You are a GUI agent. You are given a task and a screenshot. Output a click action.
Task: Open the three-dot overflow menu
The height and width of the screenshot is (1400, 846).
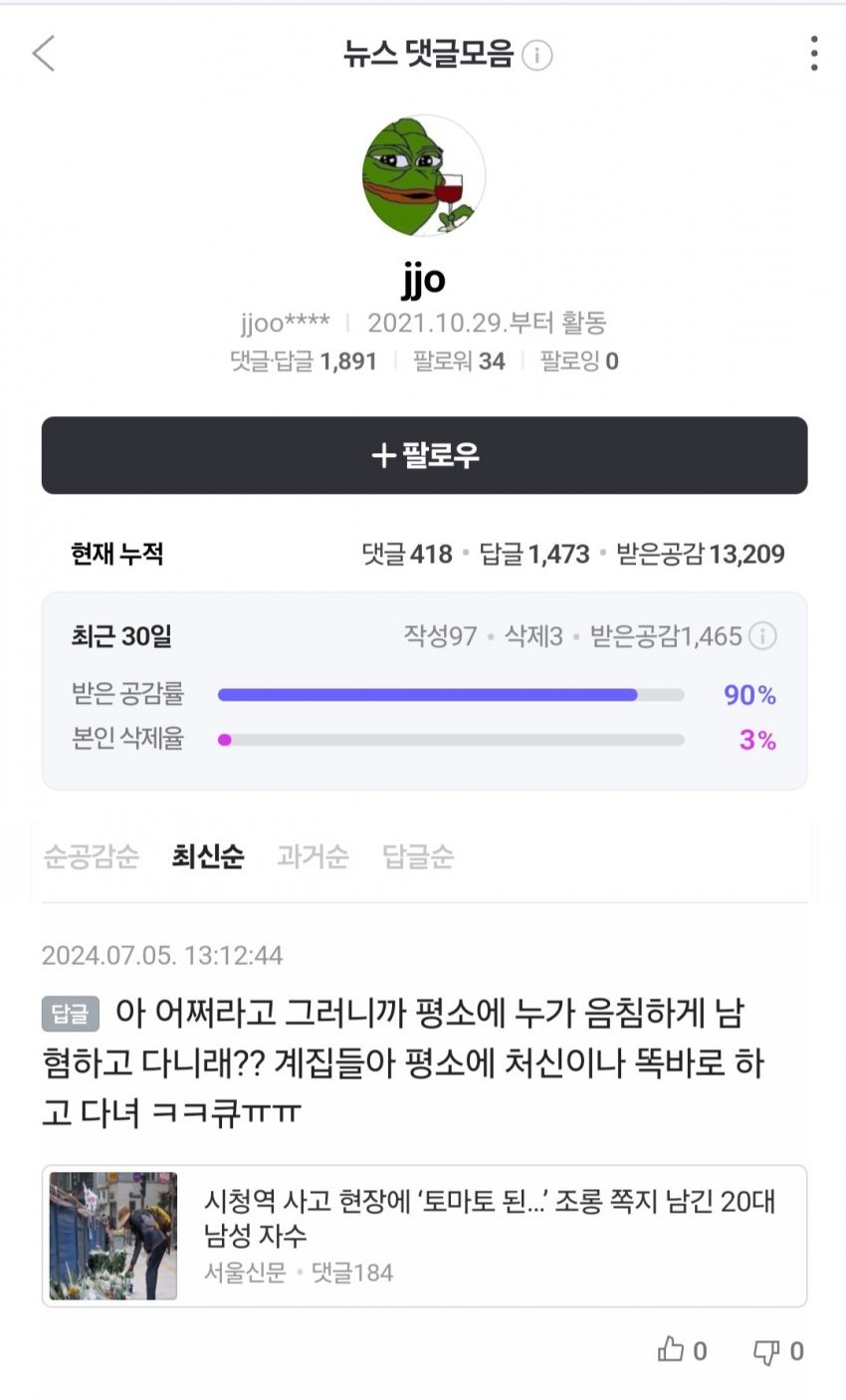[x=813, y=54]
